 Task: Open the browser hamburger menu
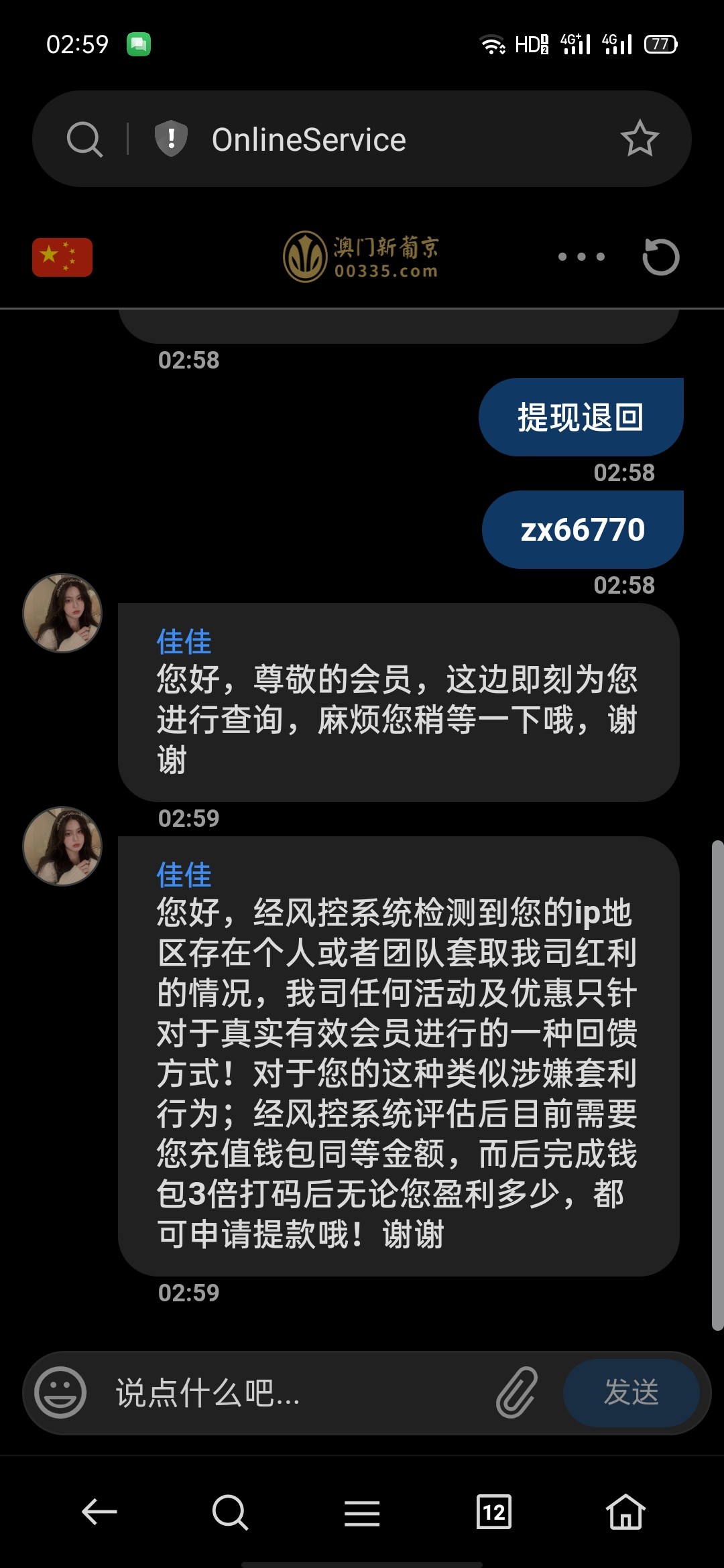[362, 1513]
